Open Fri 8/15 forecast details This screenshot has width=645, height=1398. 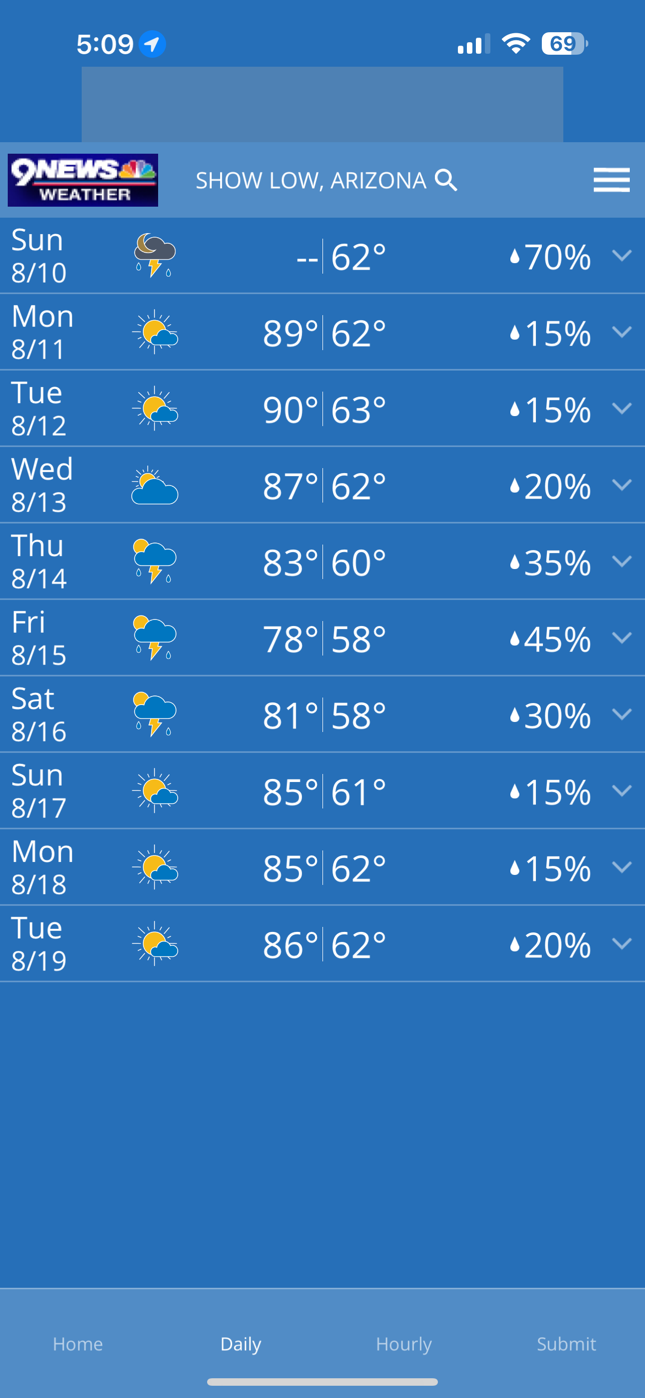[622, 638]
